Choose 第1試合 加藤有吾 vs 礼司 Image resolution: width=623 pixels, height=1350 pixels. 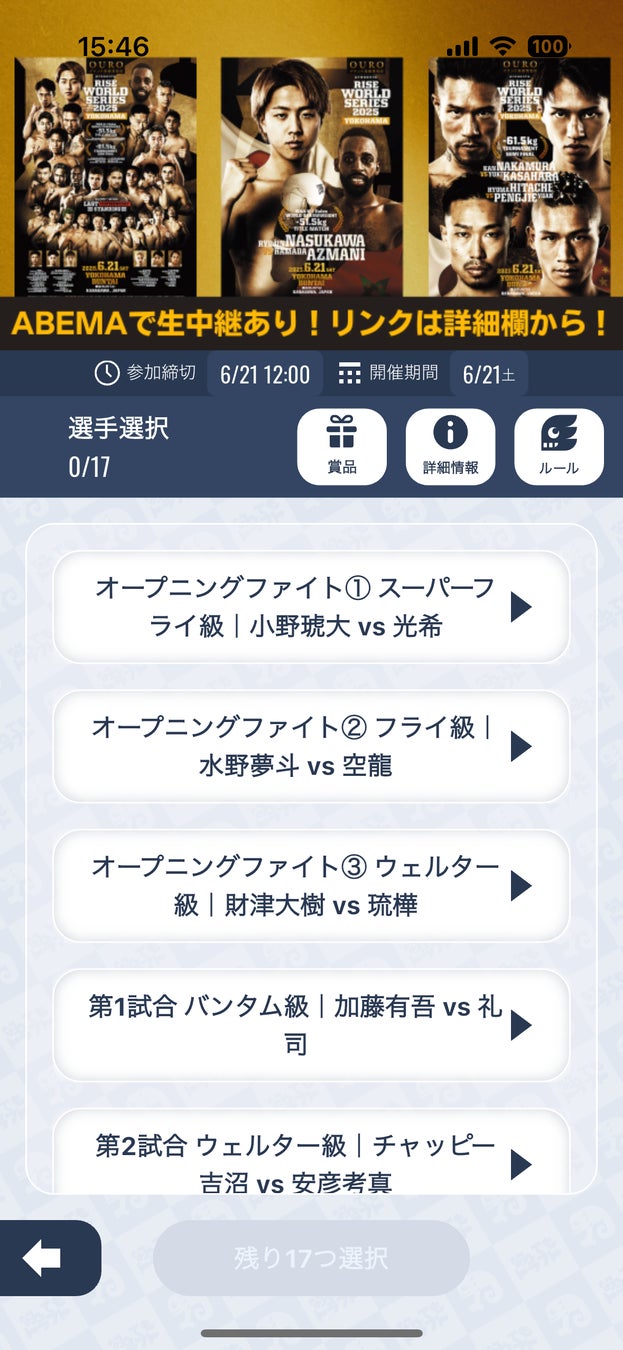[311, 1025]
